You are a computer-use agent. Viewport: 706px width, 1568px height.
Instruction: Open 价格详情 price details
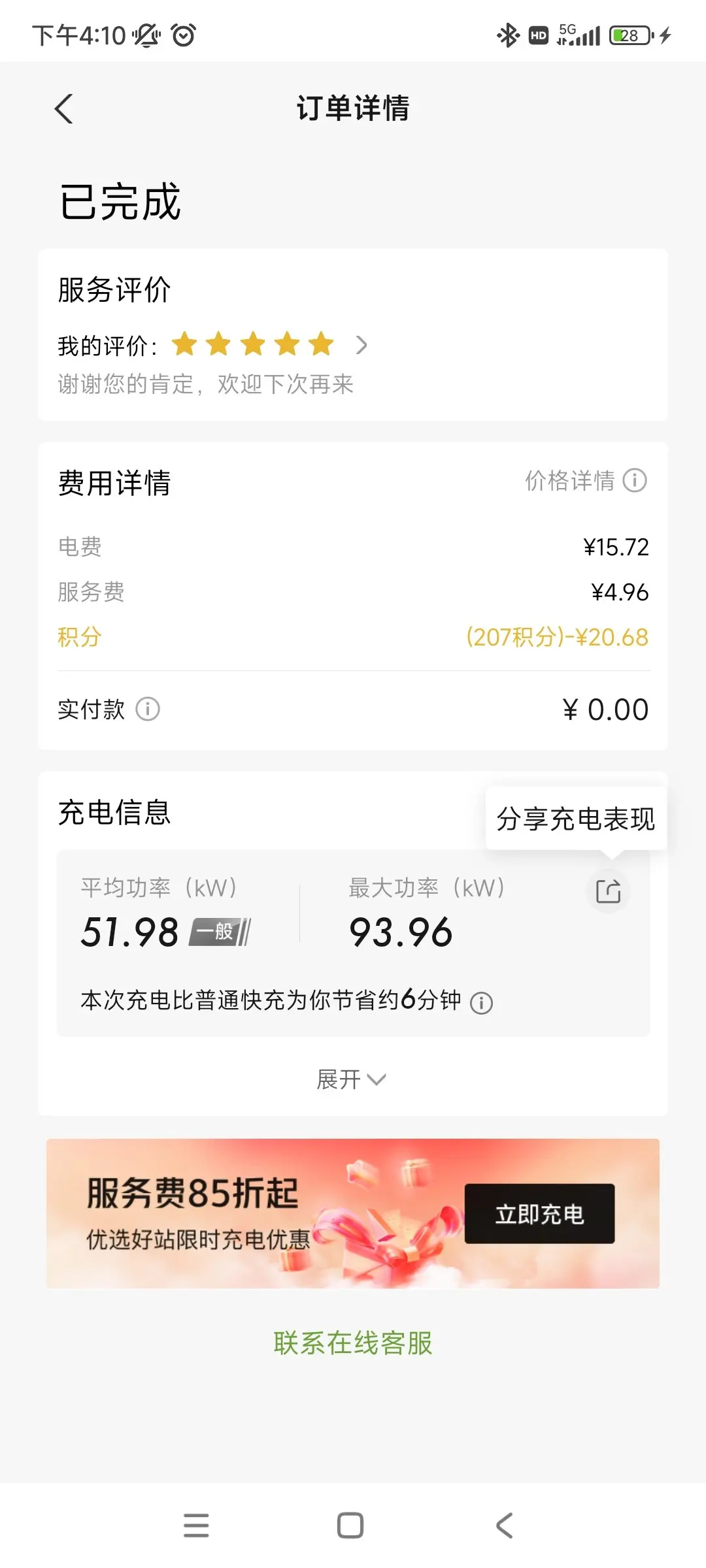586,481
